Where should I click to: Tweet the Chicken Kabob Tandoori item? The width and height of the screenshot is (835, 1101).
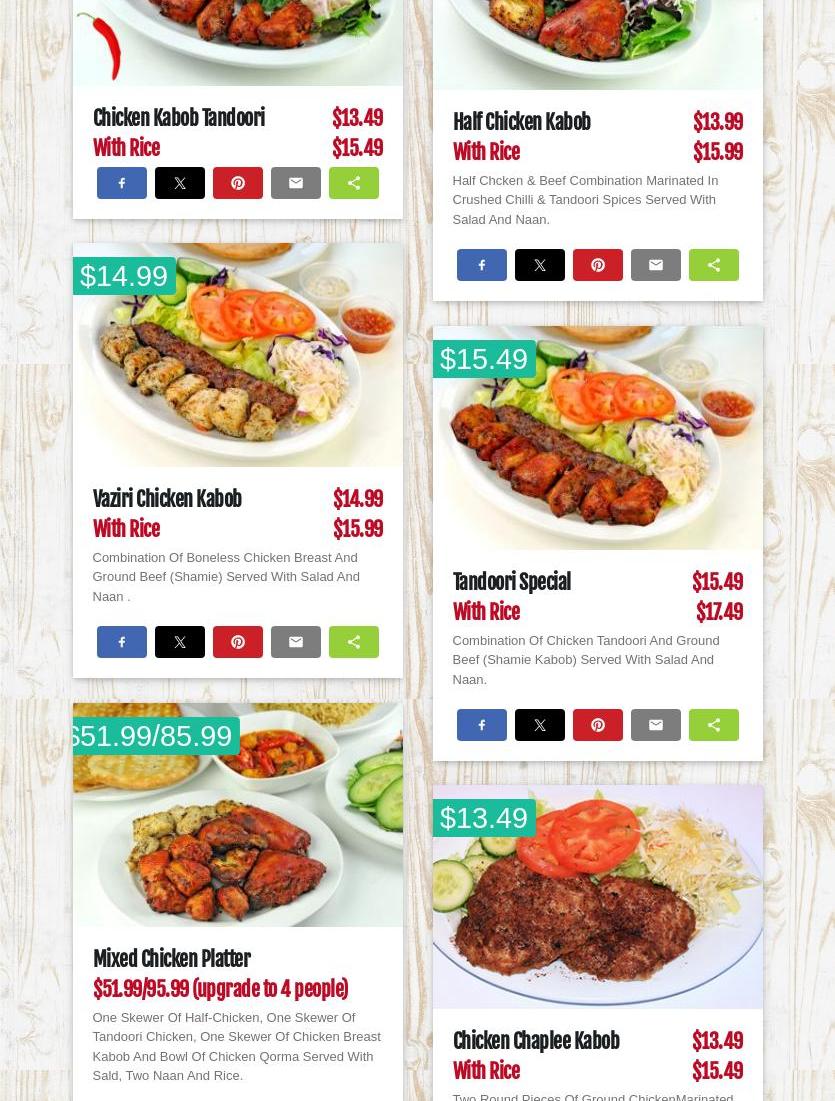[x=179, y=183]
